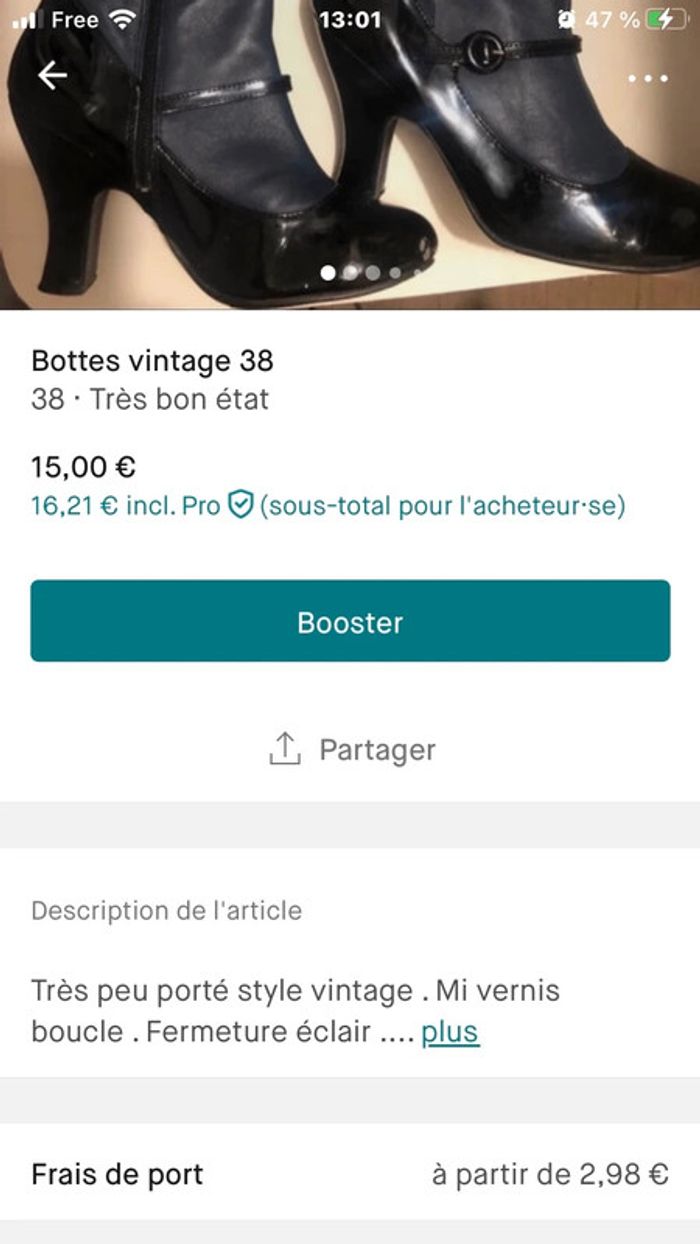Open the three-dot overflow menu
This screenshot has height=1244, width=700.
point(647,78)
